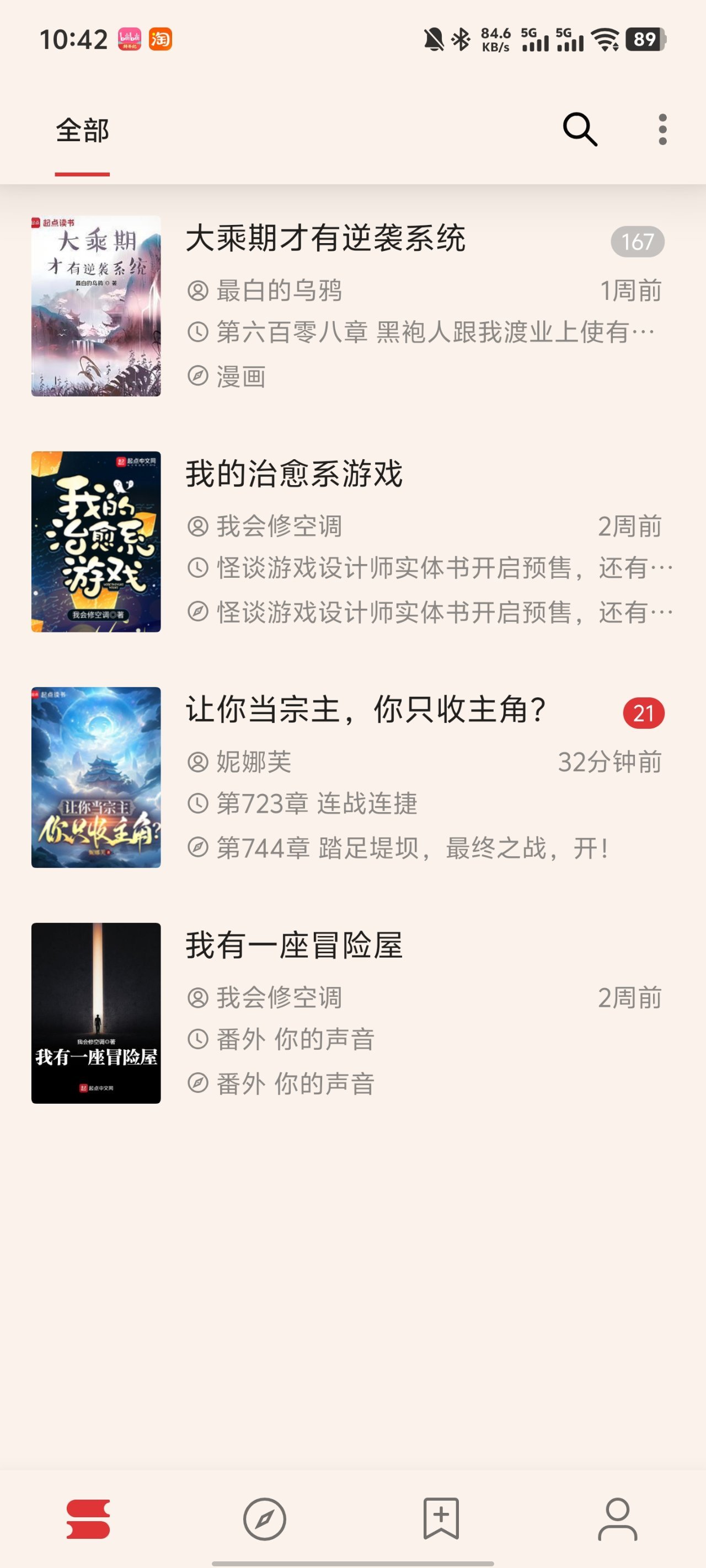Open the book 我有一座冒险屋
Image resolution: width=706 pixels, height=1568 pixels.
(294, 946)
